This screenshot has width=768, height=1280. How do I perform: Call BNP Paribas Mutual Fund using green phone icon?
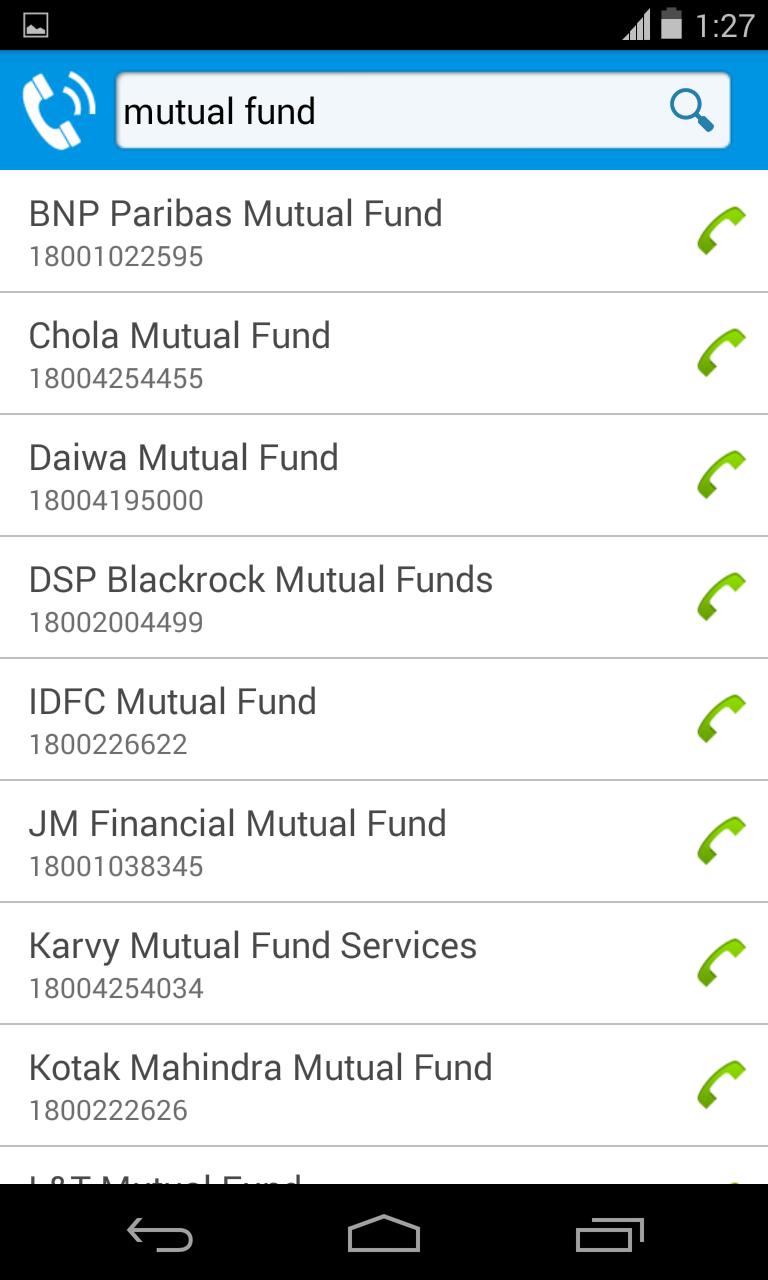[x=722, y=231]
